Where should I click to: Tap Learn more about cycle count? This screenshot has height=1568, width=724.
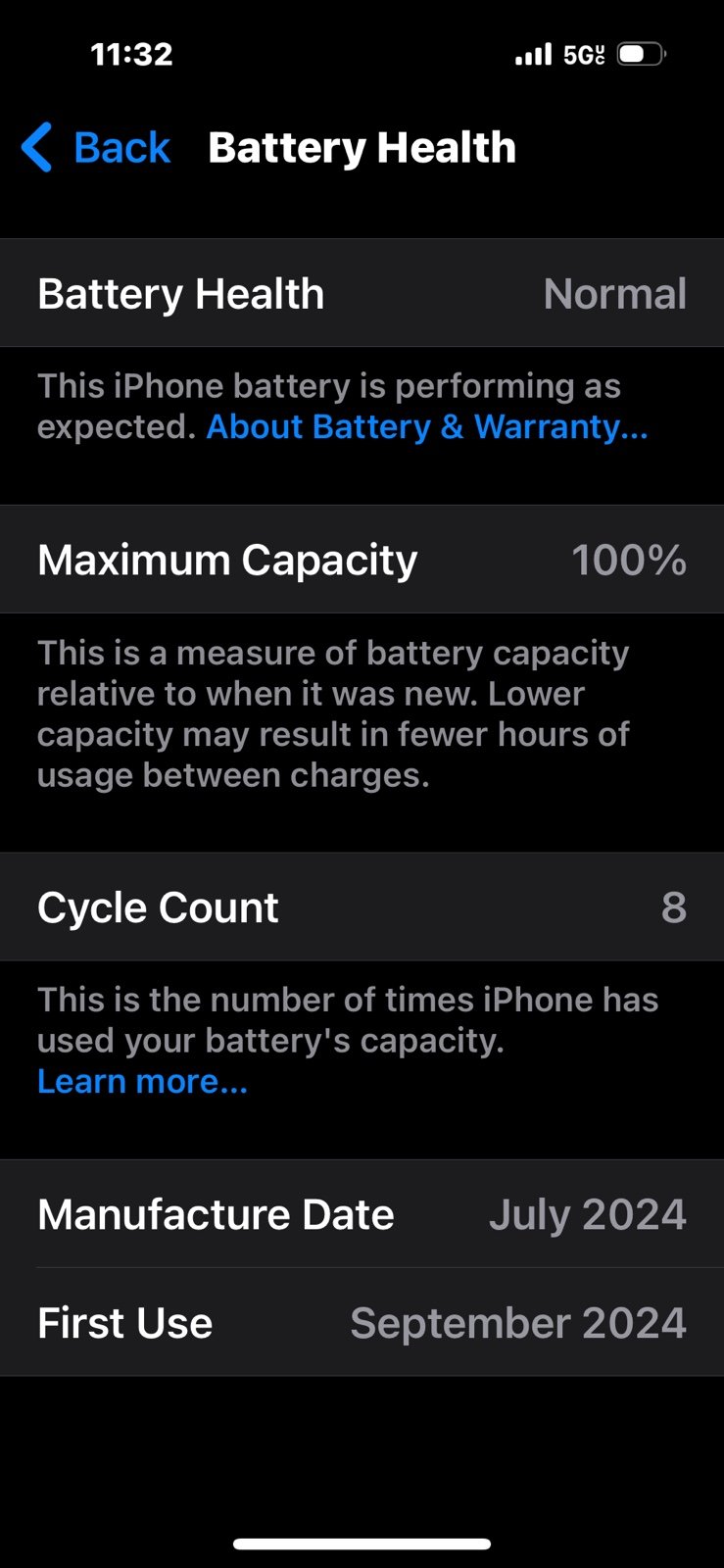(142, 1082)
